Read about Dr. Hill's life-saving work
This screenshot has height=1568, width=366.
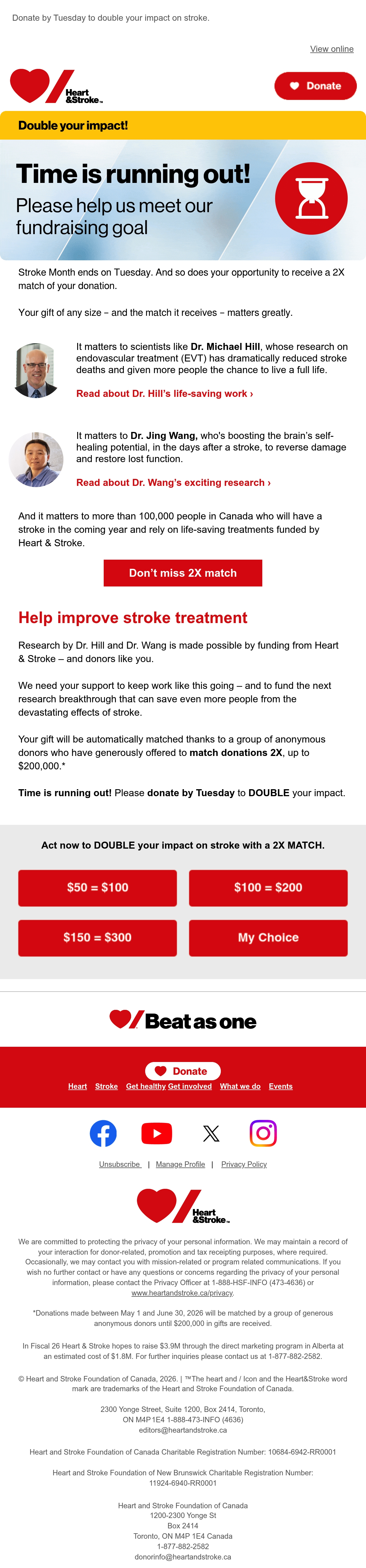(x=164, y=393)
